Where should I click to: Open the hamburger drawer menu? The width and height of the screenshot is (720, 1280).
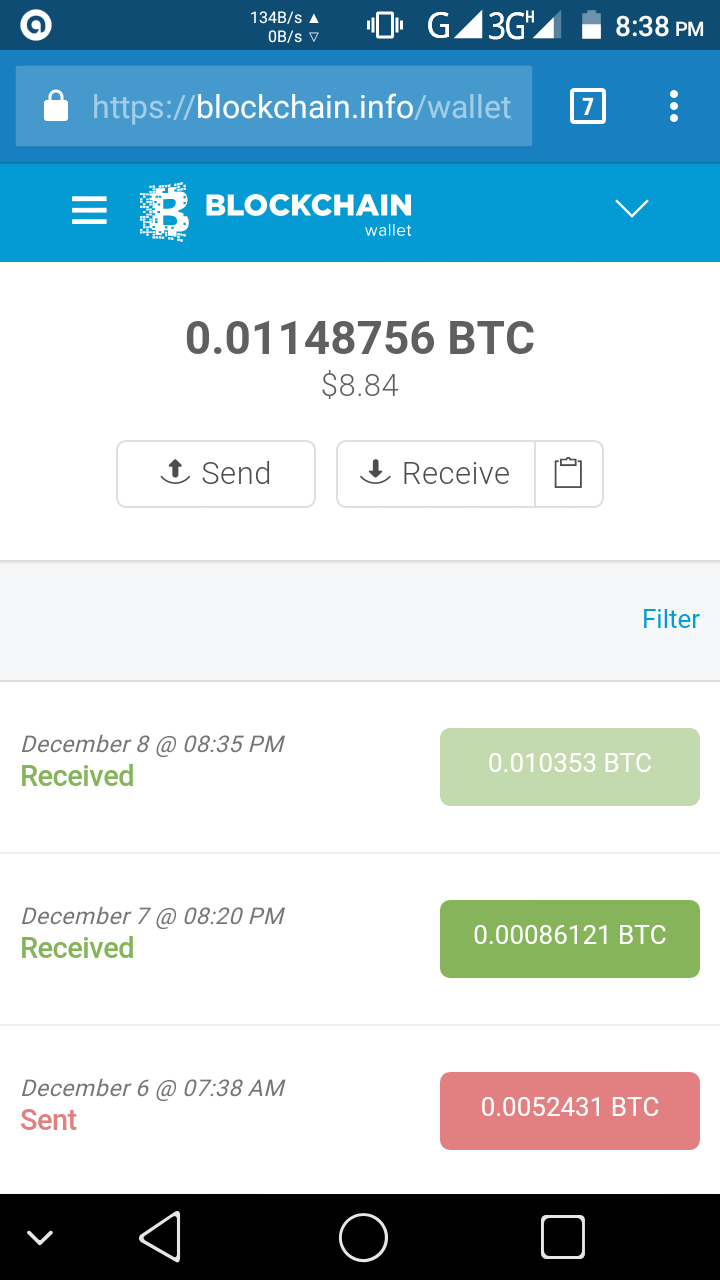coord(89,210)
